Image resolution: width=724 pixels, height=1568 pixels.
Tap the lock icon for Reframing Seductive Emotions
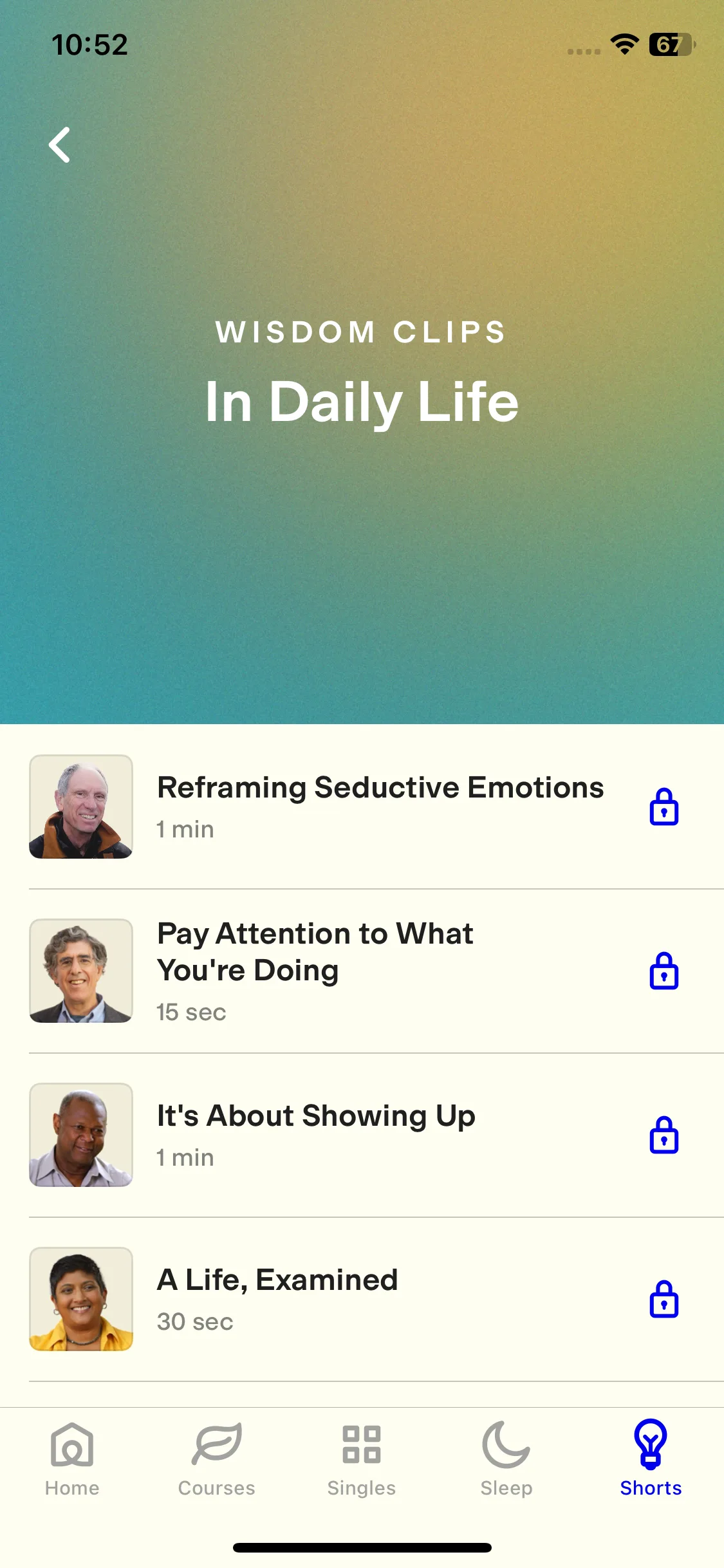click(664, 807)
